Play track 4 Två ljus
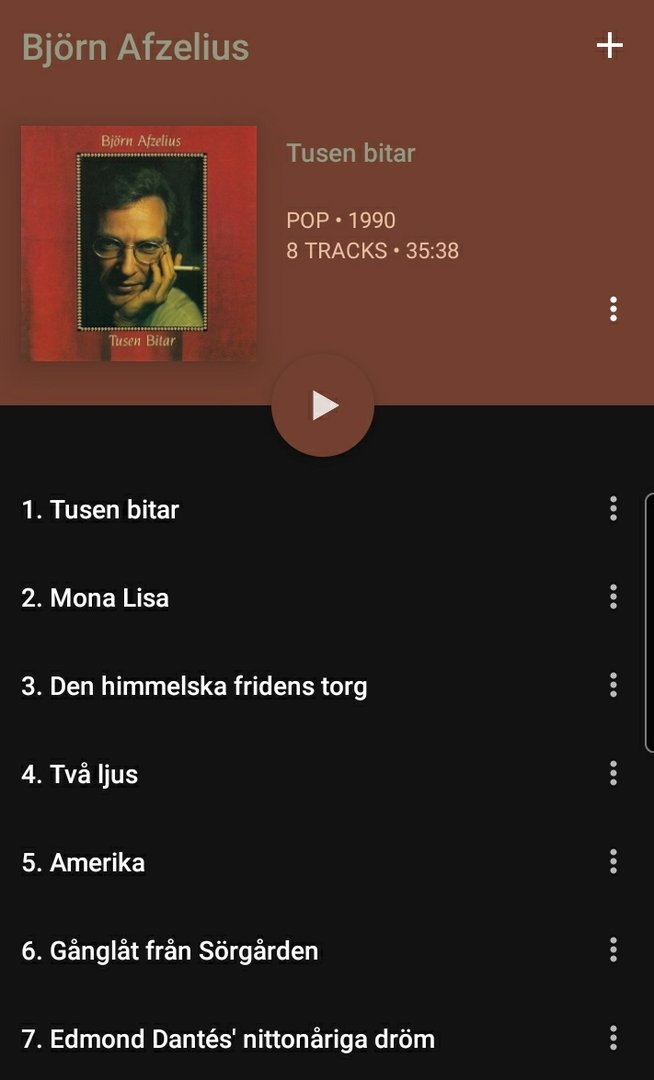Viewport: 654px width, 1080px height. [80, 774]
